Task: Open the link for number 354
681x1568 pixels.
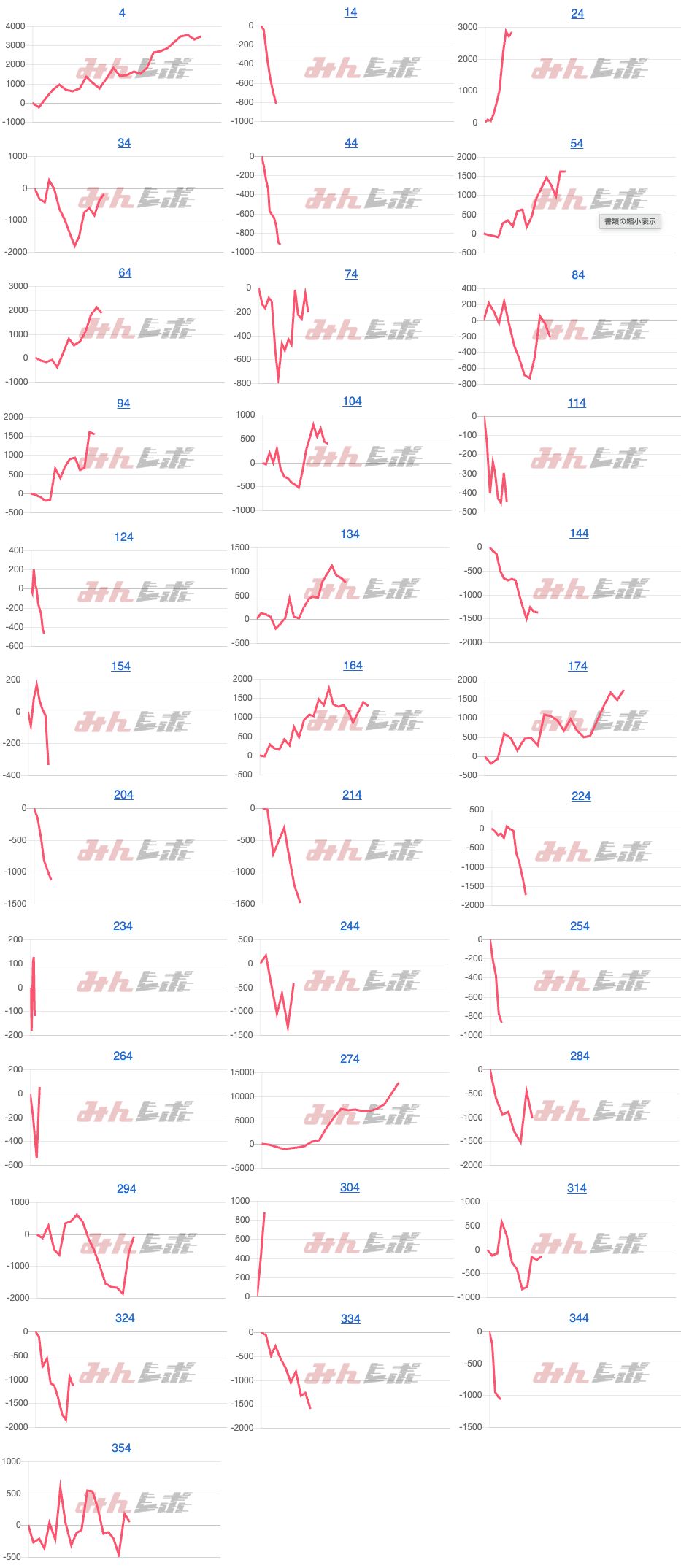Action: 121,1448
